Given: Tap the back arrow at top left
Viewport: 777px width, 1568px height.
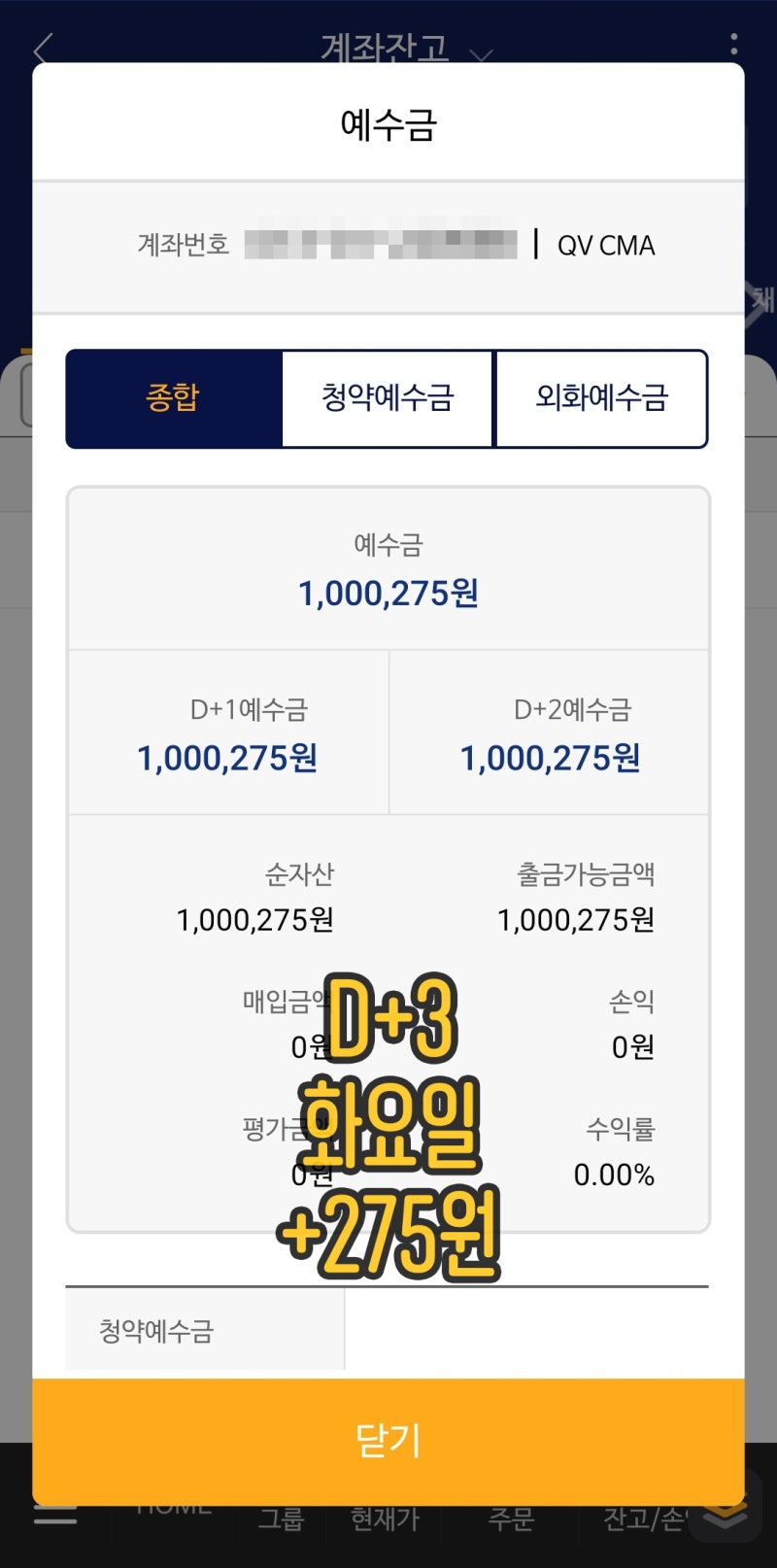Looking at the screenshot, I should point(44,44).
